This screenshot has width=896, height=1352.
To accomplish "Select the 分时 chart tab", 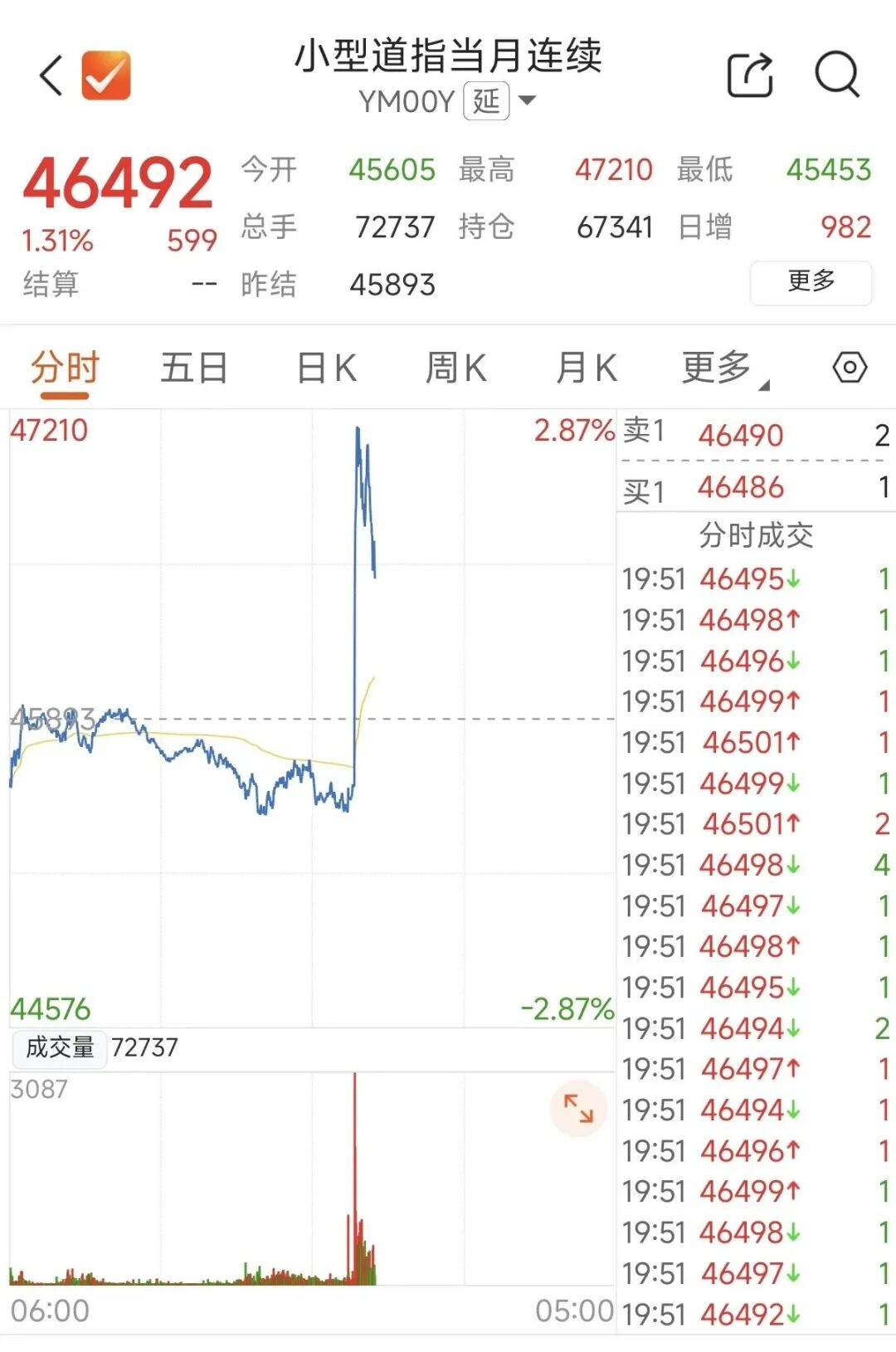I will tap(65, 368).
